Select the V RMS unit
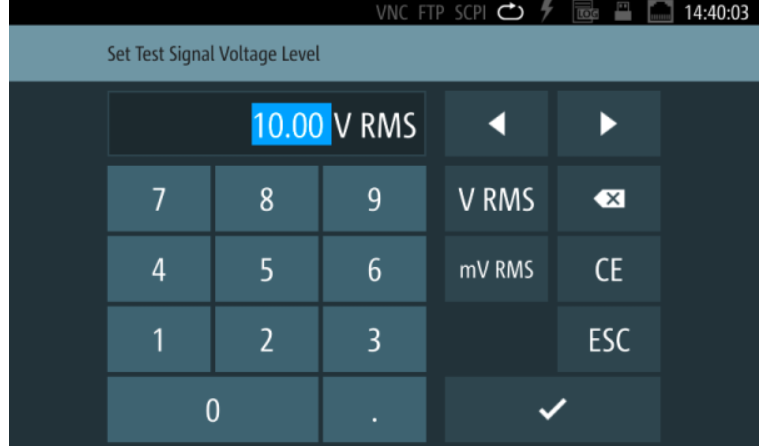765x446 pixels. tap(496, 200)
